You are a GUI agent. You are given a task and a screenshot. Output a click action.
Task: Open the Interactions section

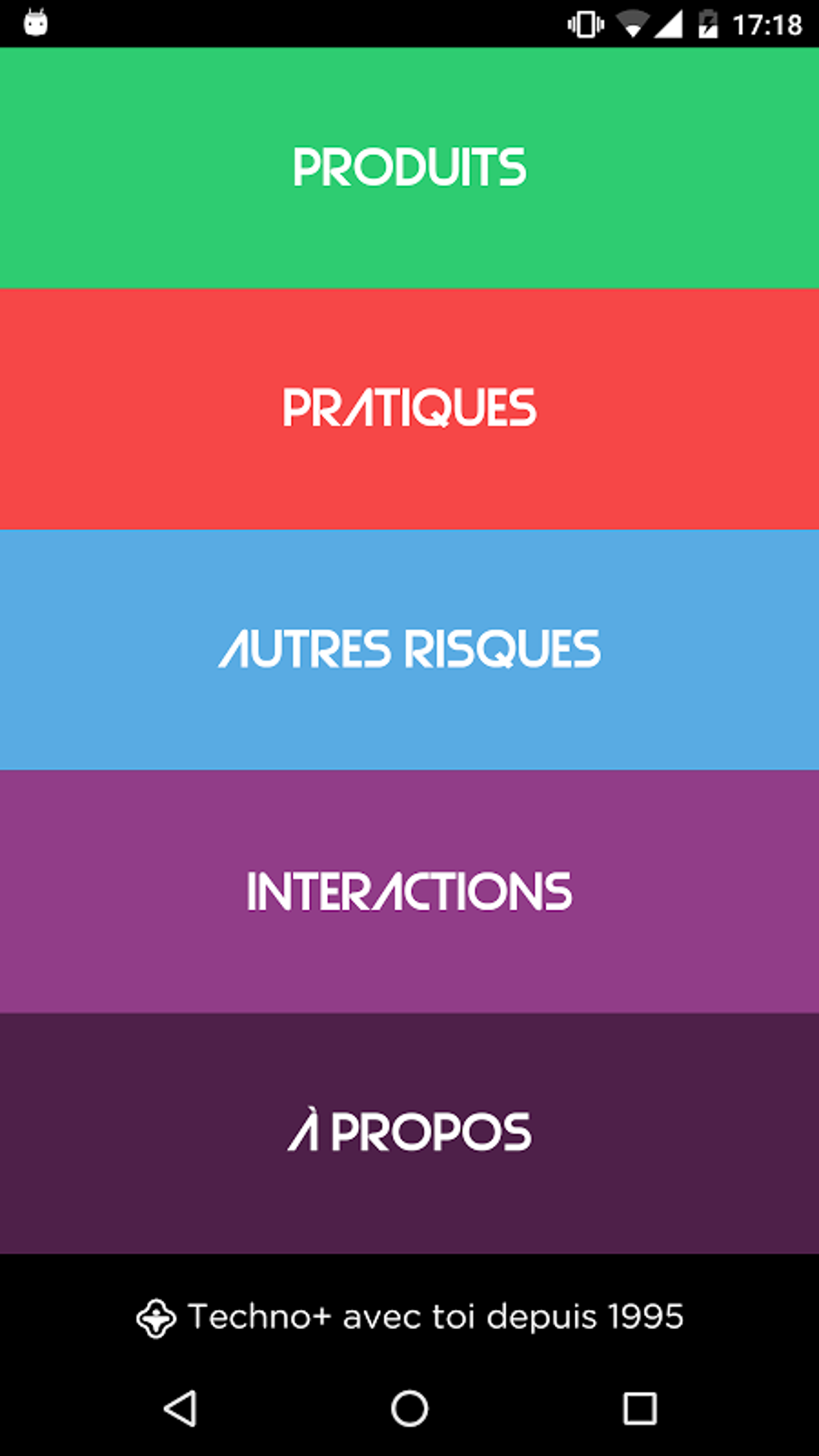click(409, 891)
